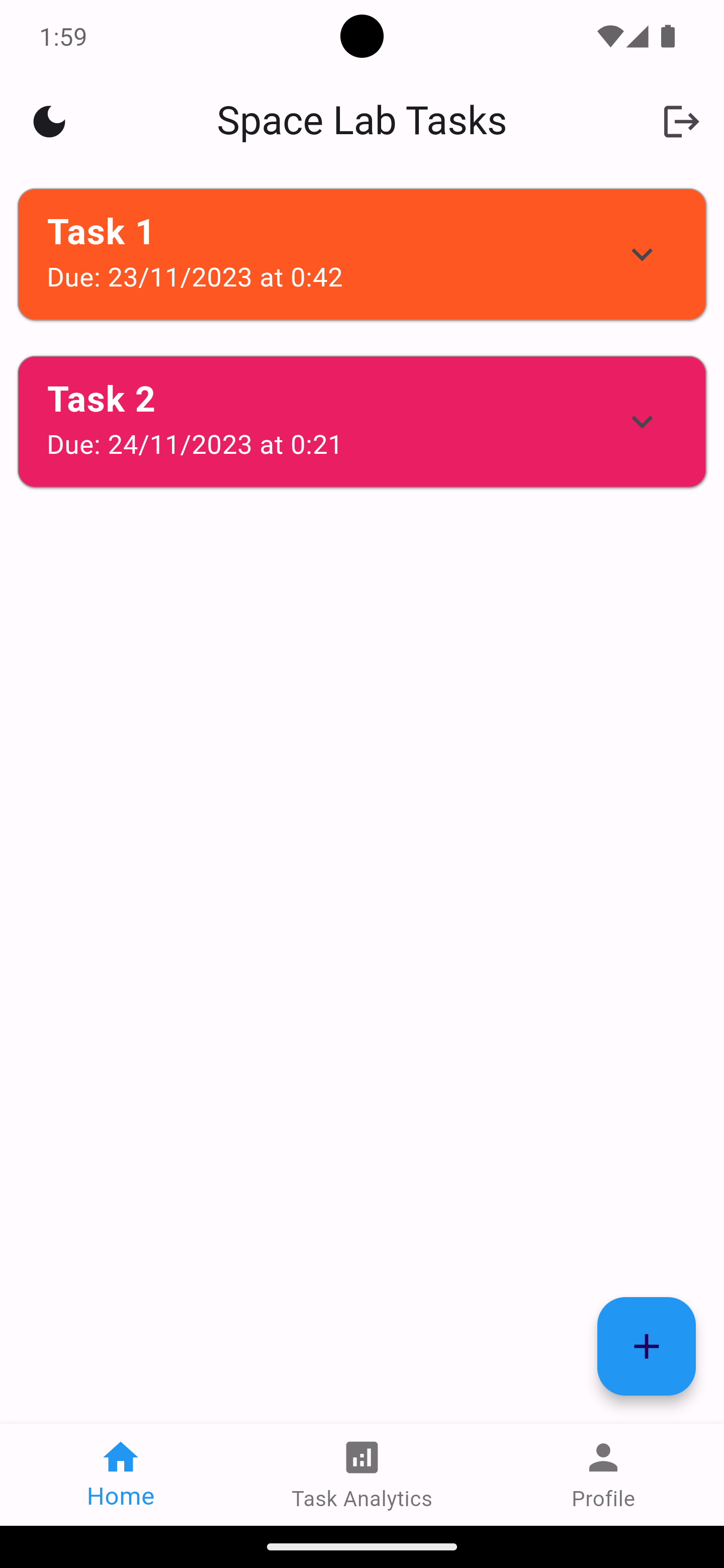Image resolution: width=724 pixels, height=1568 pixels.
Task: Collapse the Task 1 dropdown arrow
Action: (x=643, y=255)
